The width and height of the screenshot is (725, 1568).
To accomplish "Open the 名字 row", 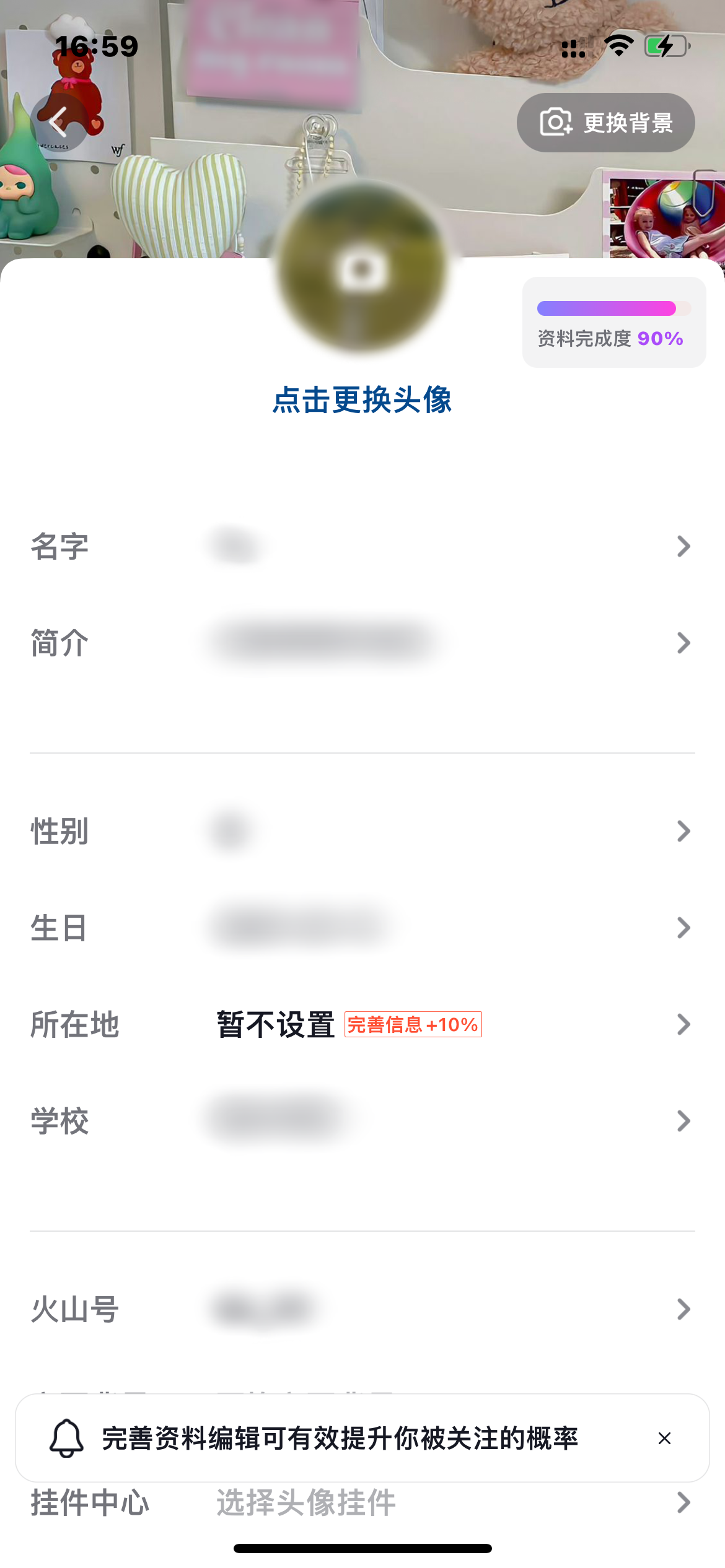I will [x=362, y=546].
